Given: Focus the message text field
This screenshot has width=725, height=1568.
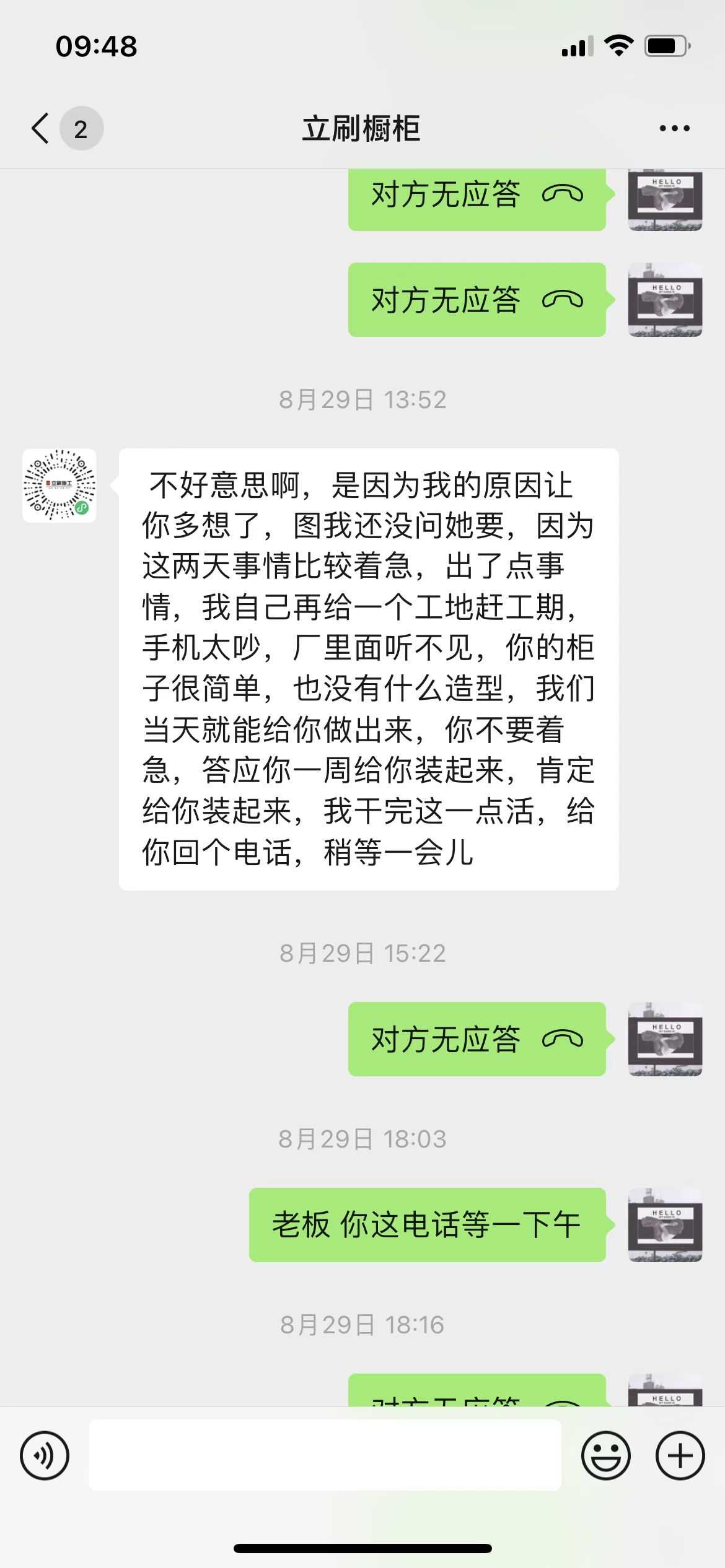Looking at the screenshot, I should coord(325,1455).
